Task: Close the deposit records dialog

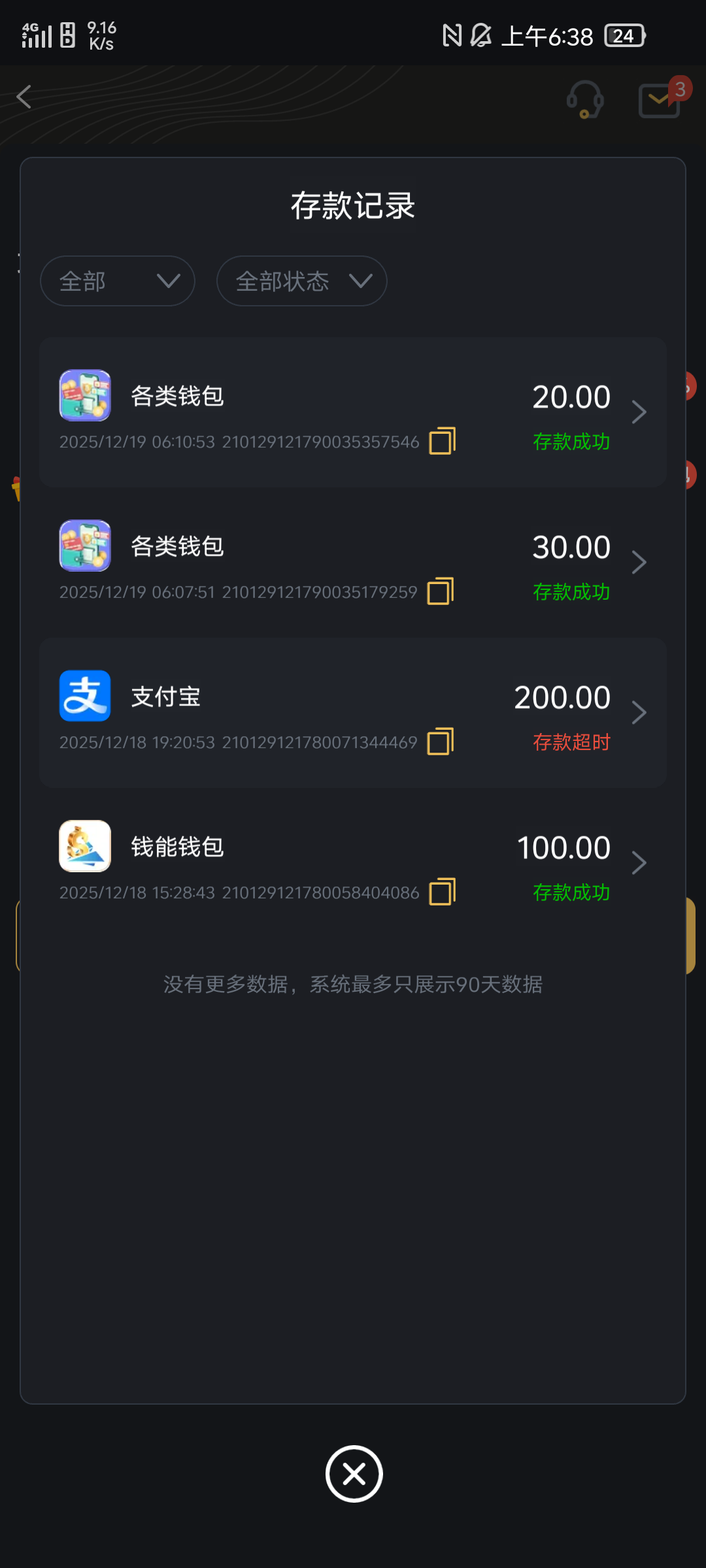Action: coord(354,1473)
